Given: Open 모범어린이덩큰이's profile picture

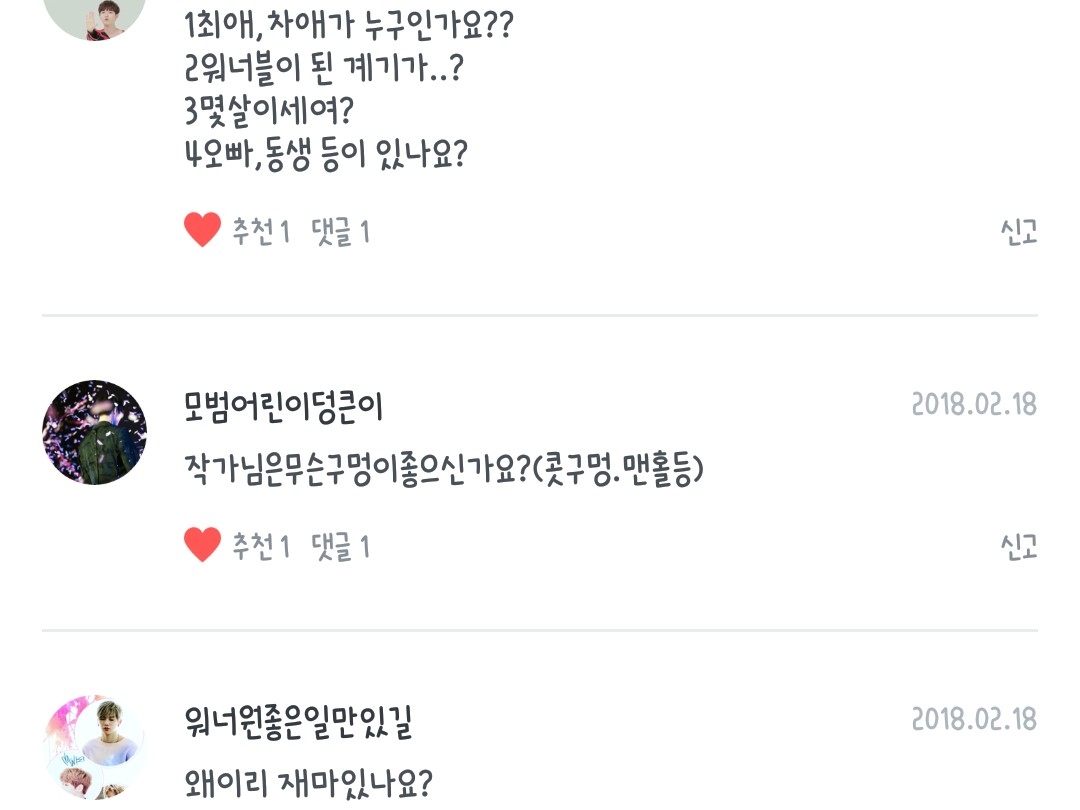Looking at the screenshot, I should tap(94, 432).
